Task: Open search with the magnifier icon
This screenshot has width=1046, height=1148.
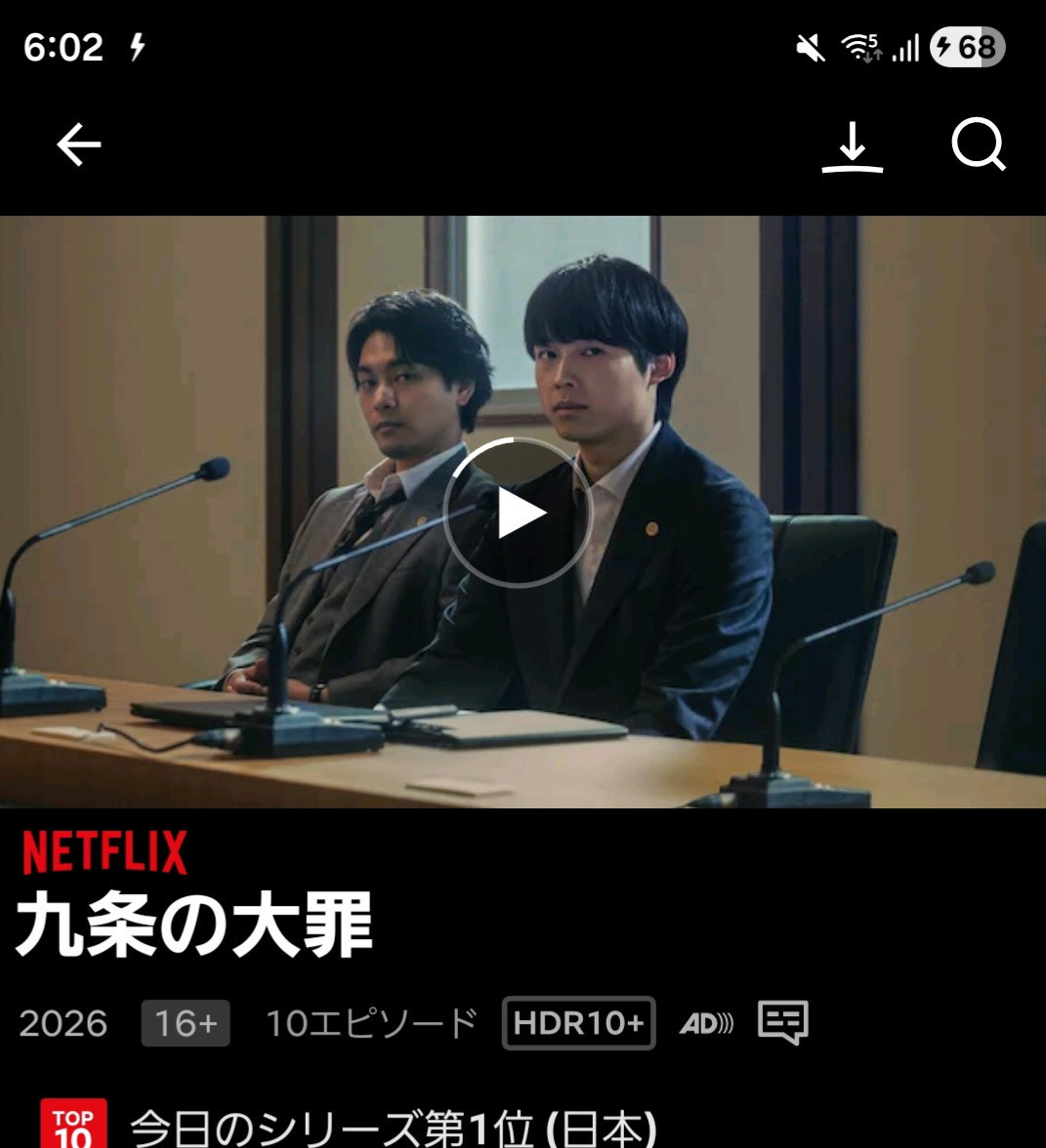Action: [x=978, y=146]
